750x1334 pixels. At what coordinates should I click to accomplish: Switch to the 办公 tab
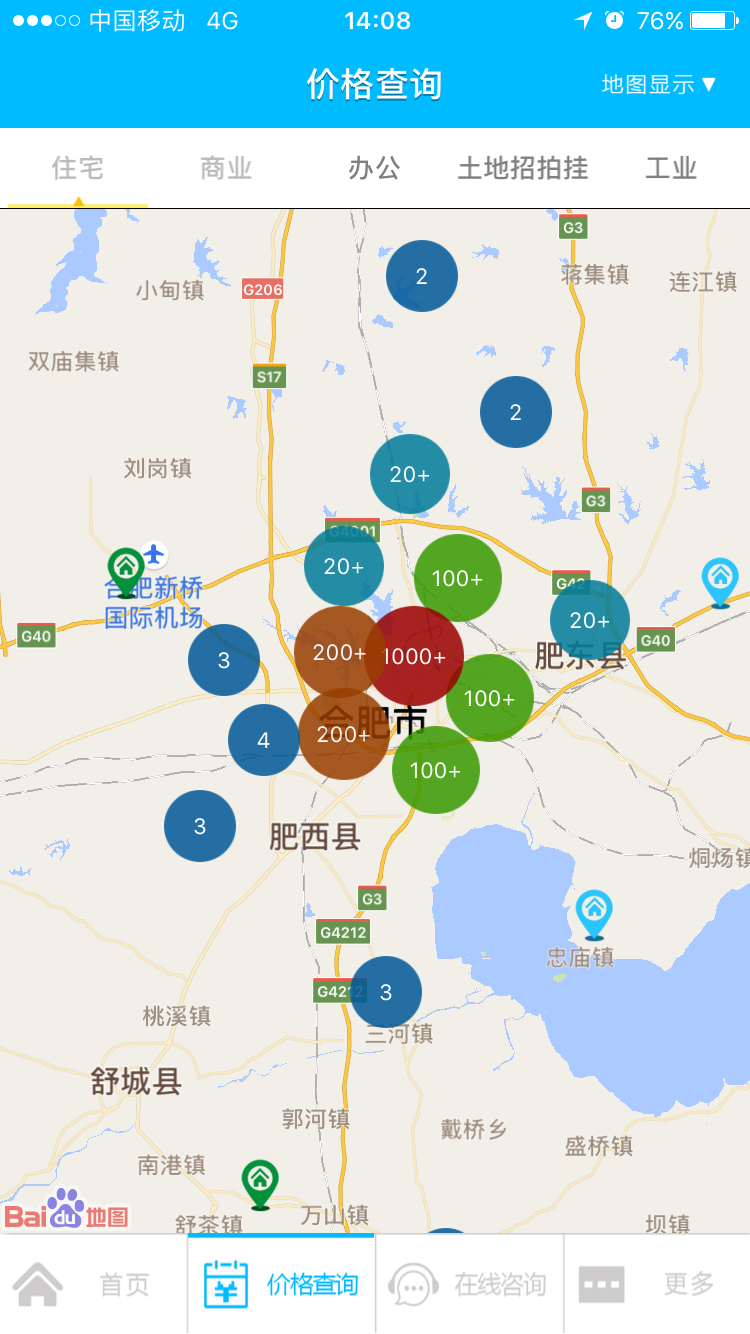coord(374,168)
